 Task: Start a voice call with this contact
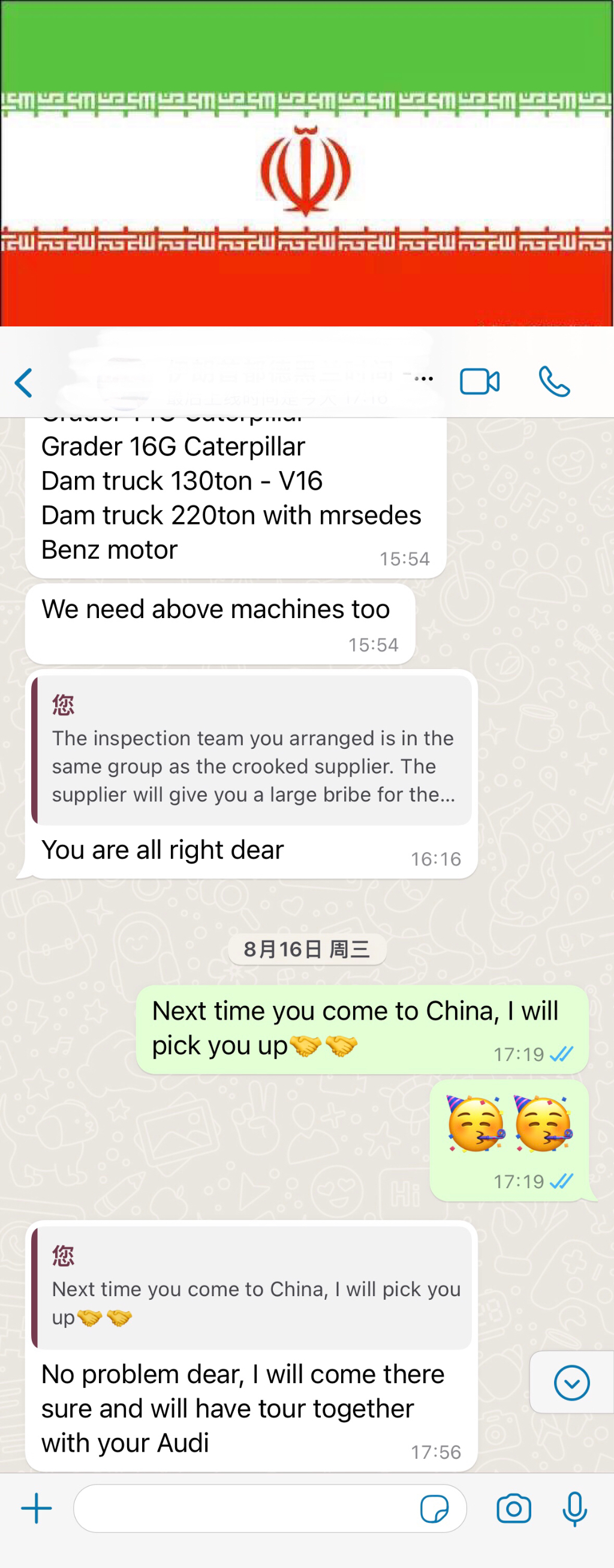(555, 382)
